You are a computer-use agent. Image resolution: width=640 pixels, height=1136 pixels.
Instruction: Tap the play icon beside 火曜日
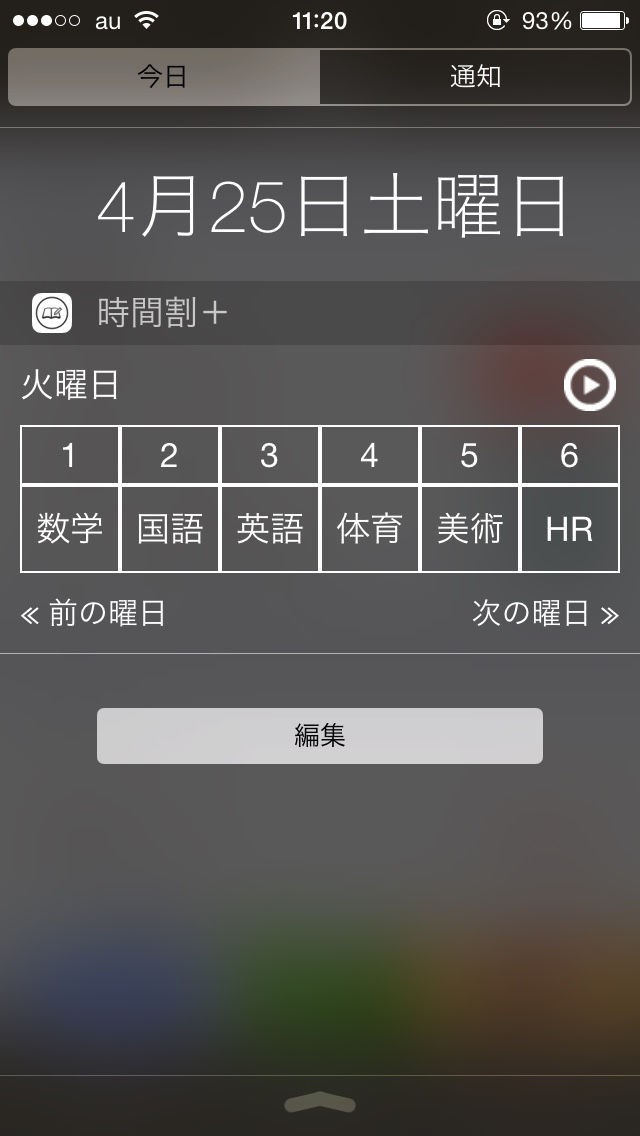pos(589,385)
